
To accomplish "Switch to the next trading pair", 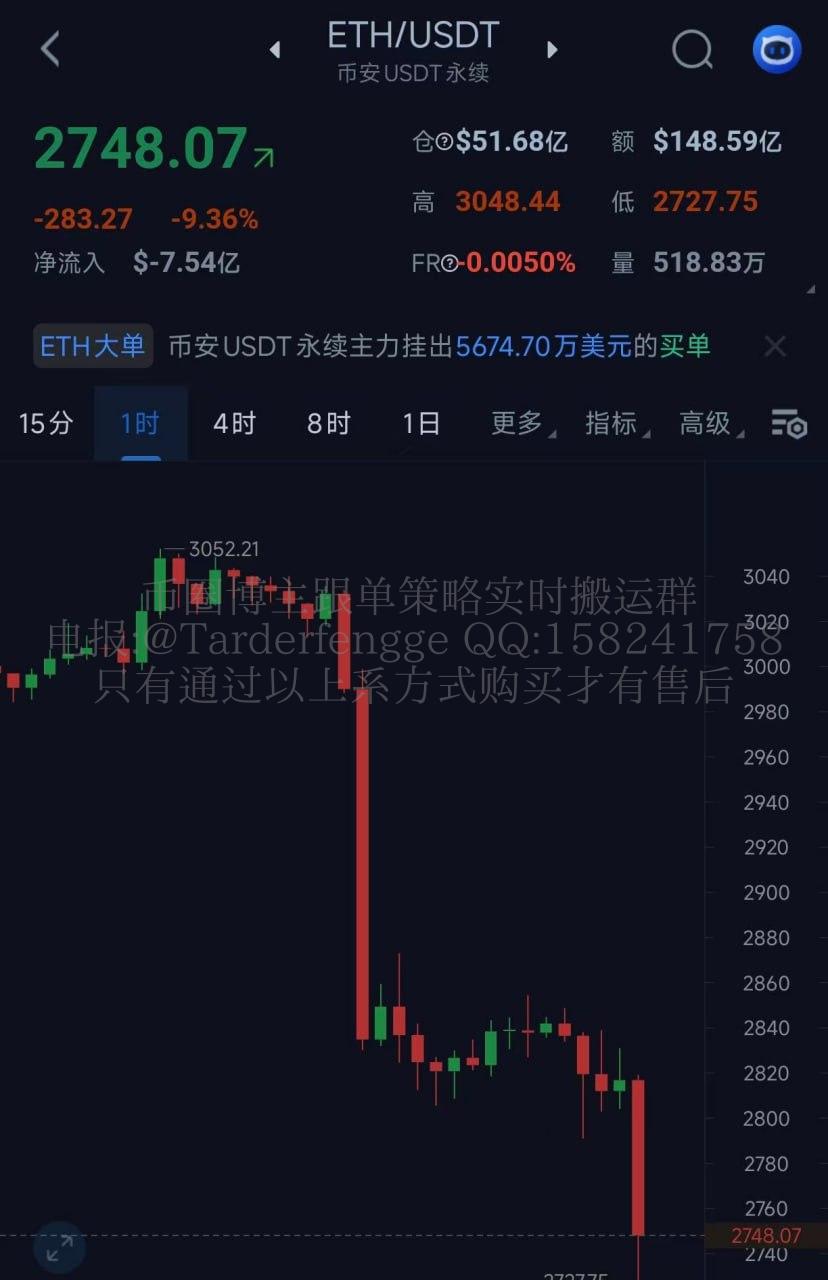I will (551, 49).
